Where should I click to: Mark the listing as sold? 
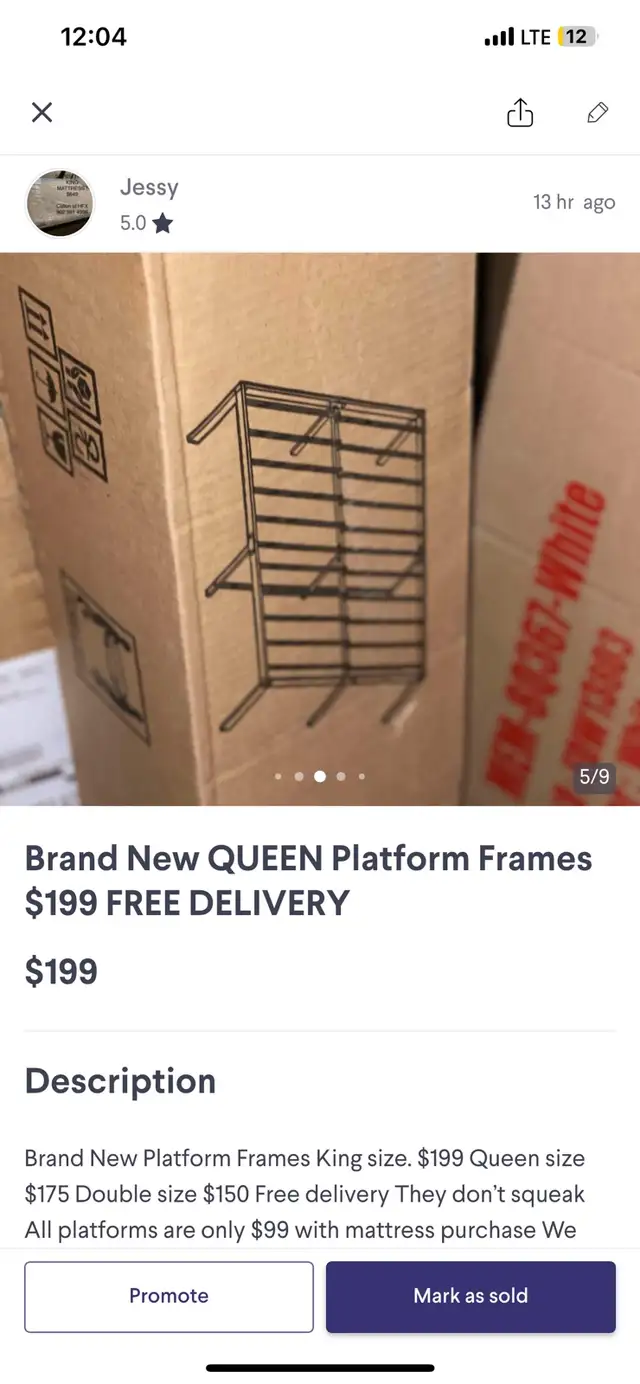470,1296
